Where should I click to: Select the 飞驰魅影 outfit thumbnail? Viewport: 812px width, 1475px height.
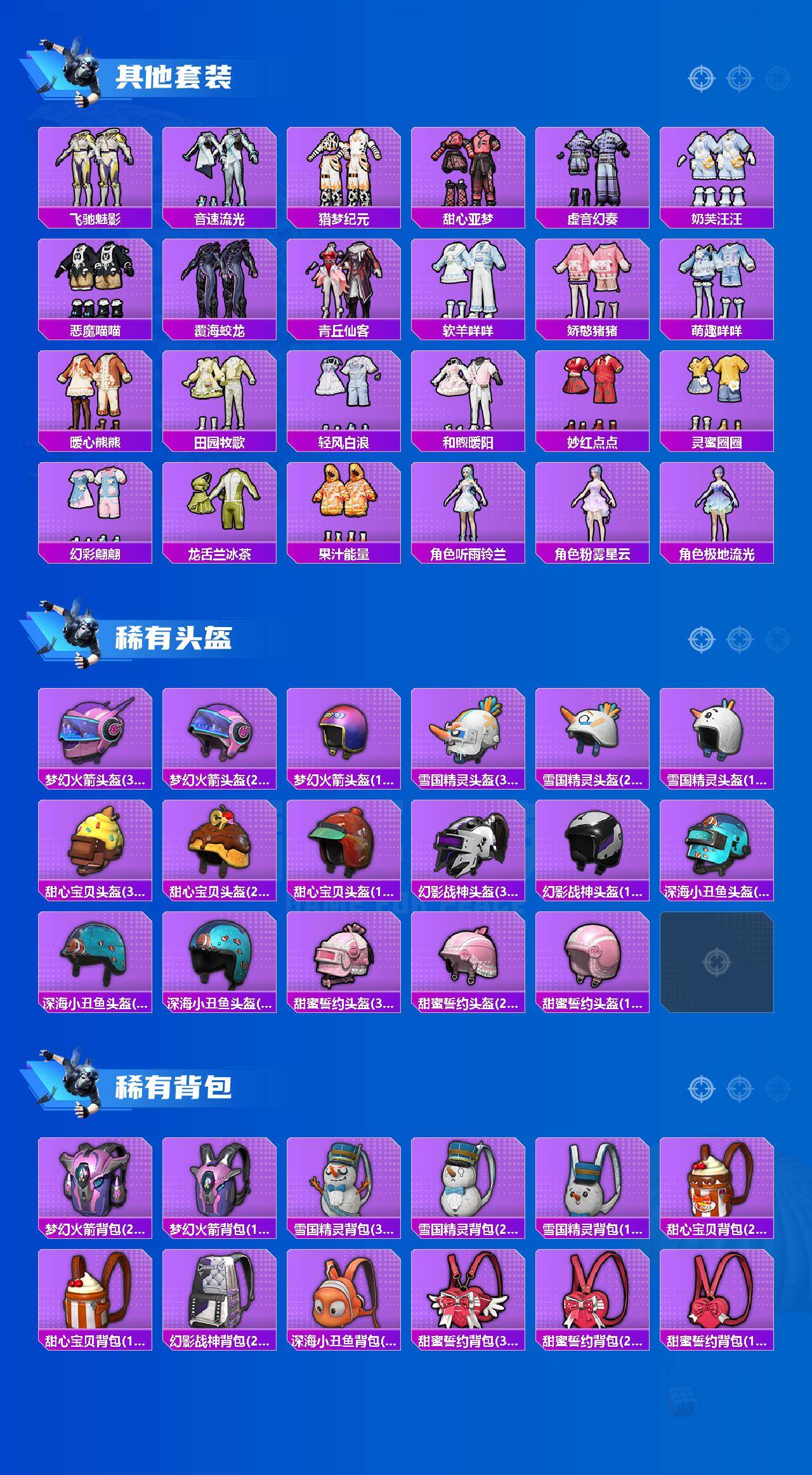click(x=95, y=168)
